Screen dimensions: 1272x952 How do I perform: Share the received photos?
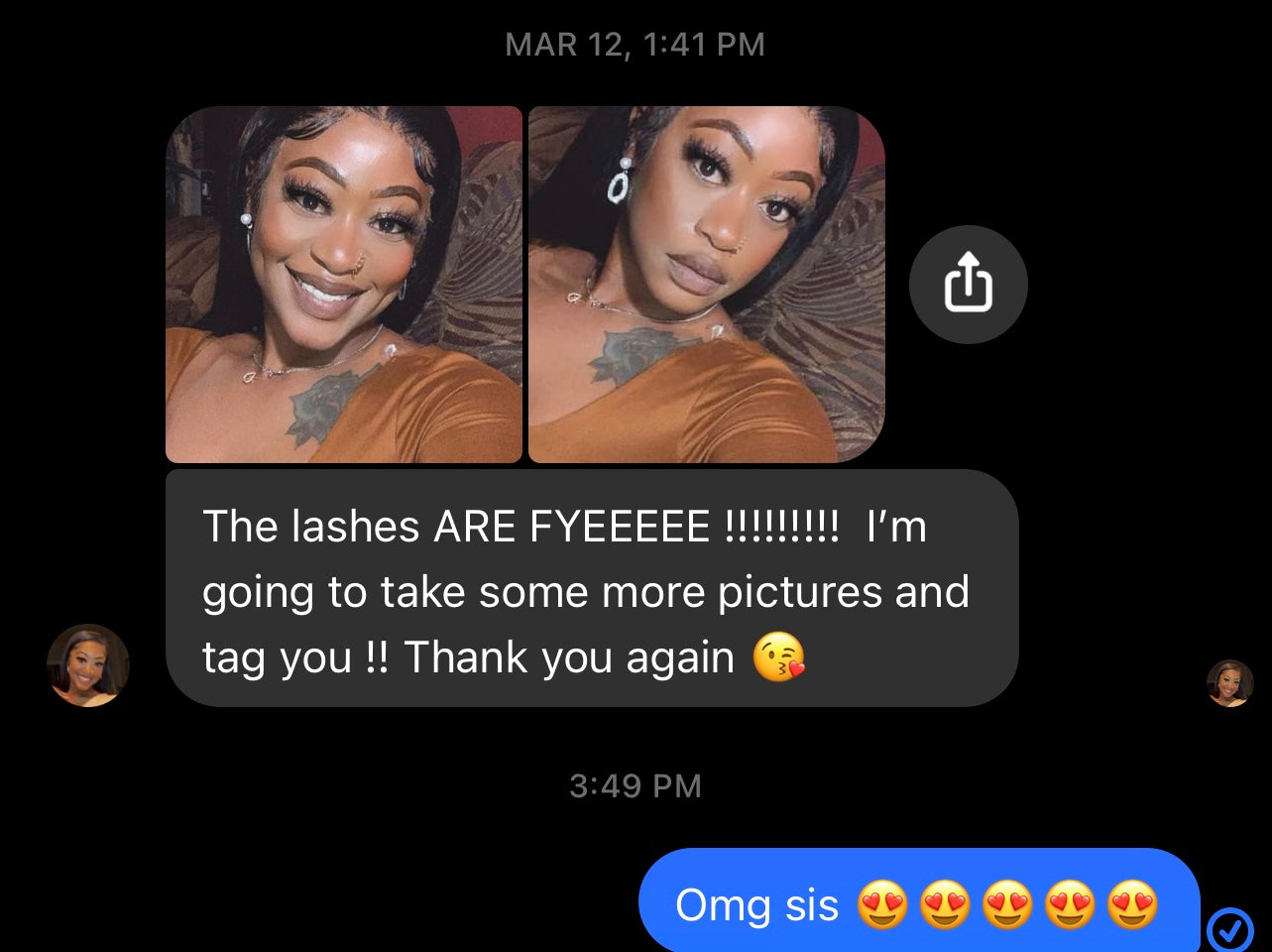coord(968,285)
